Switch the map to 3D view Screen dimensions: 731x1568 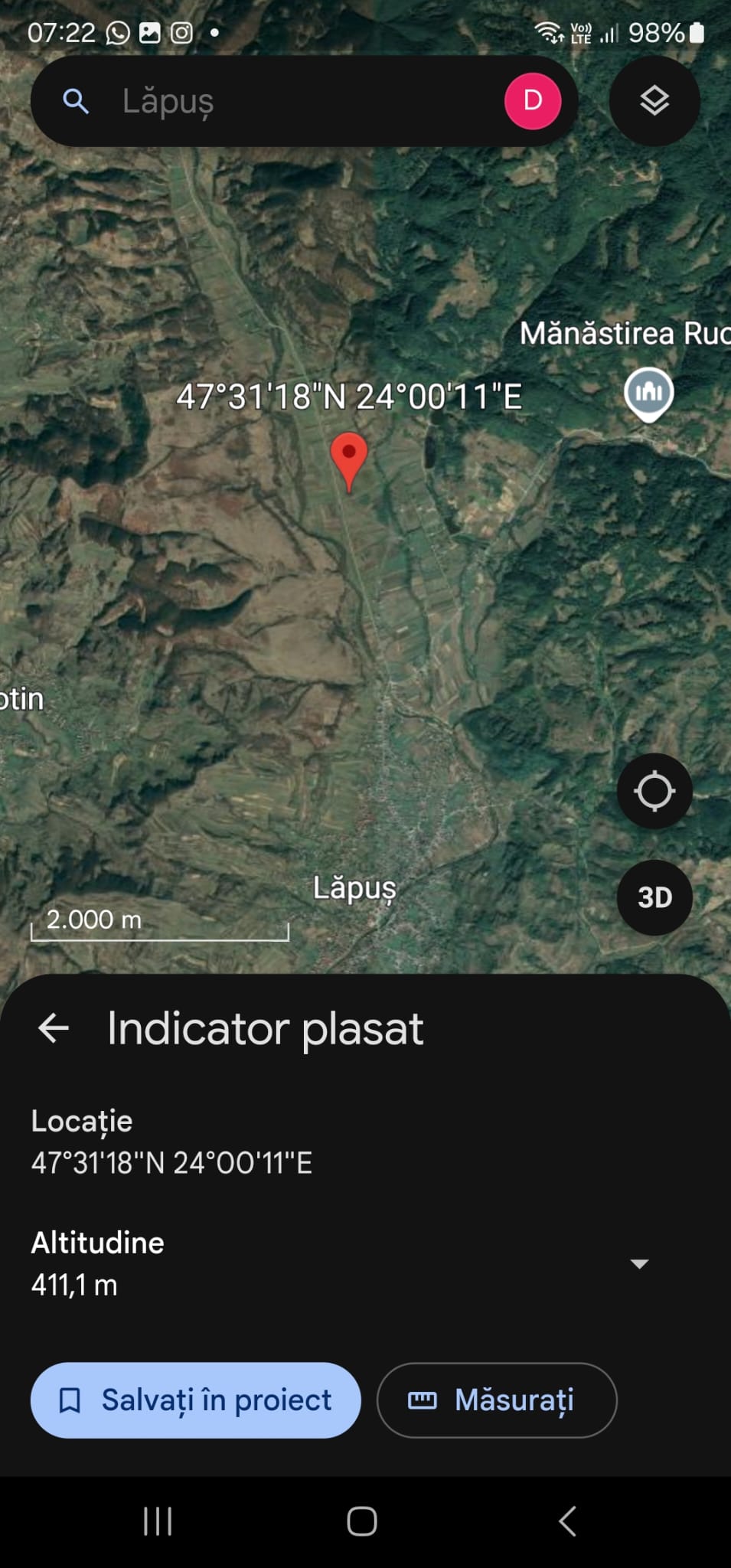(x=654, y=897)
